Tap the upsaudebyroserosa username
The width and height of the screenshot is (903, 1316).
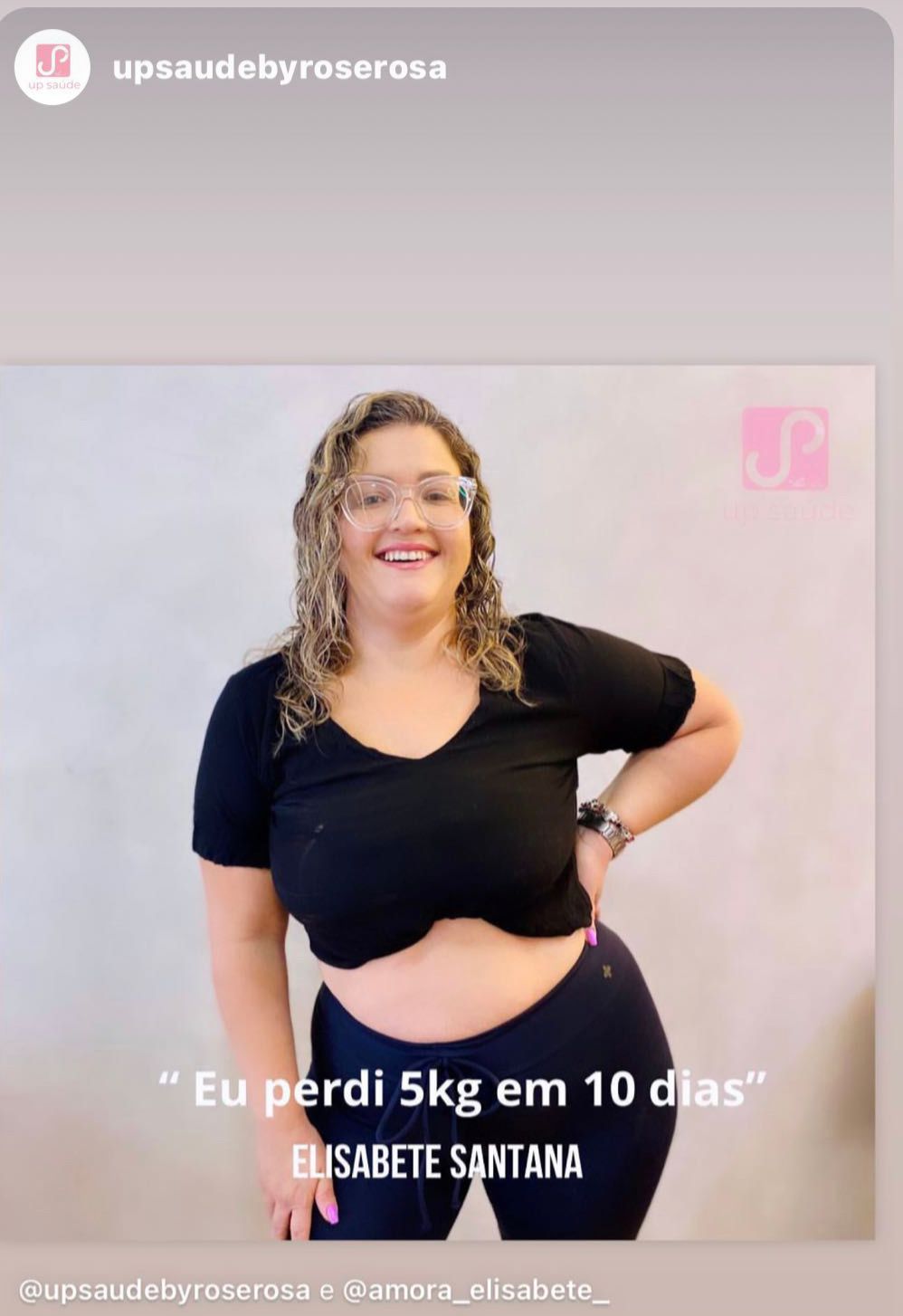279,68
